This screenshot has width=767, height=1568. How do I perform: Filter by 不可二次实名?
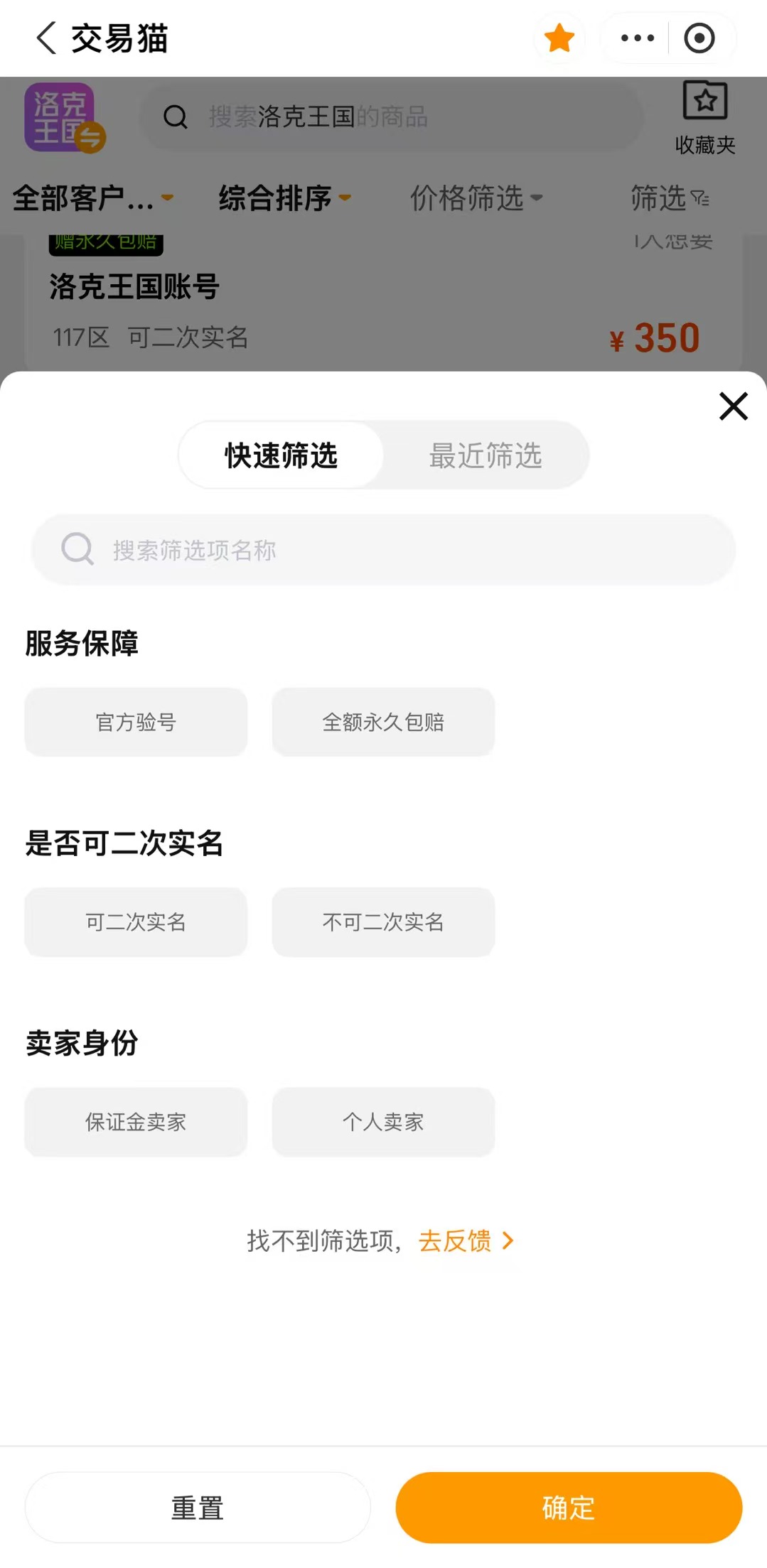coord(383,922)
